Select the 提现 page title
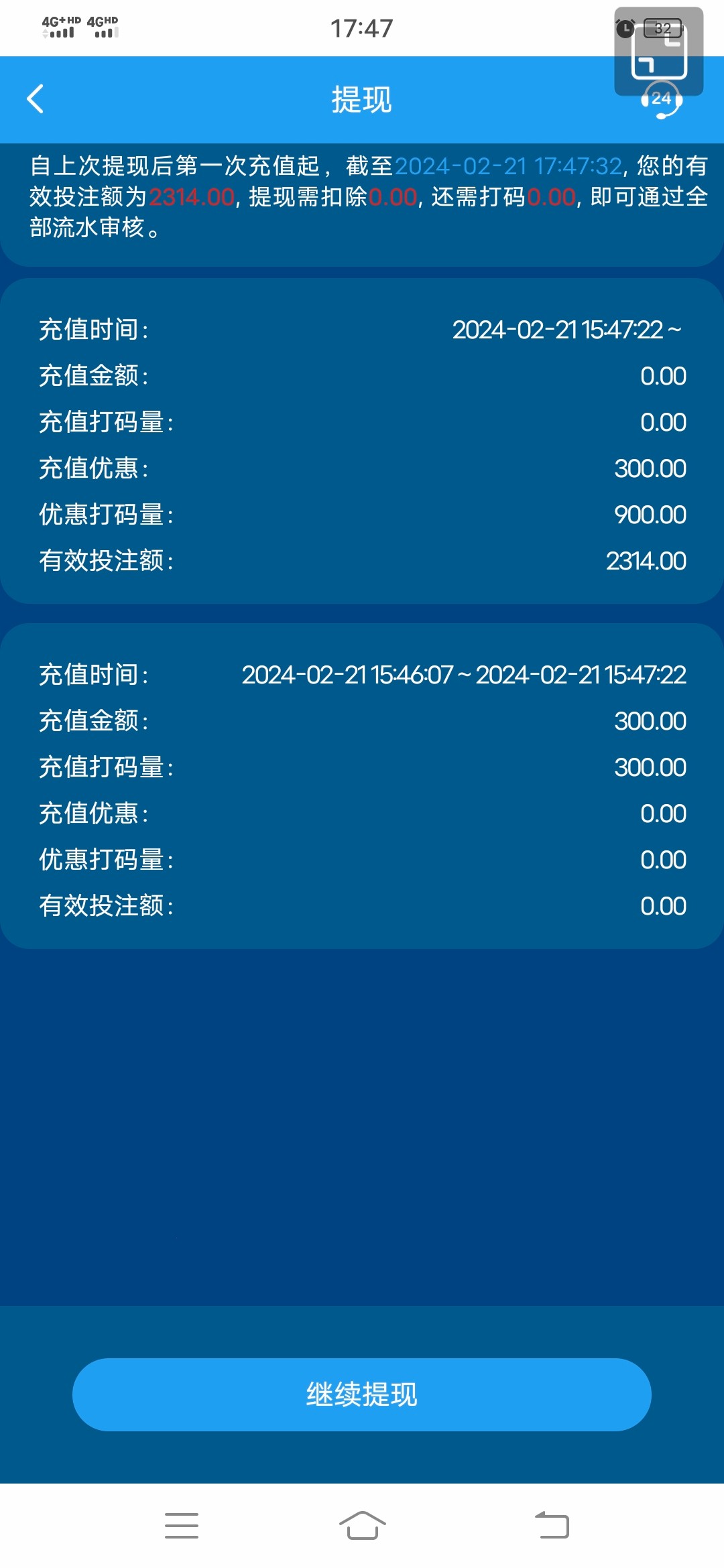Screen dimensions: 724x1568 pyautogui.click(x=362, y=101)
